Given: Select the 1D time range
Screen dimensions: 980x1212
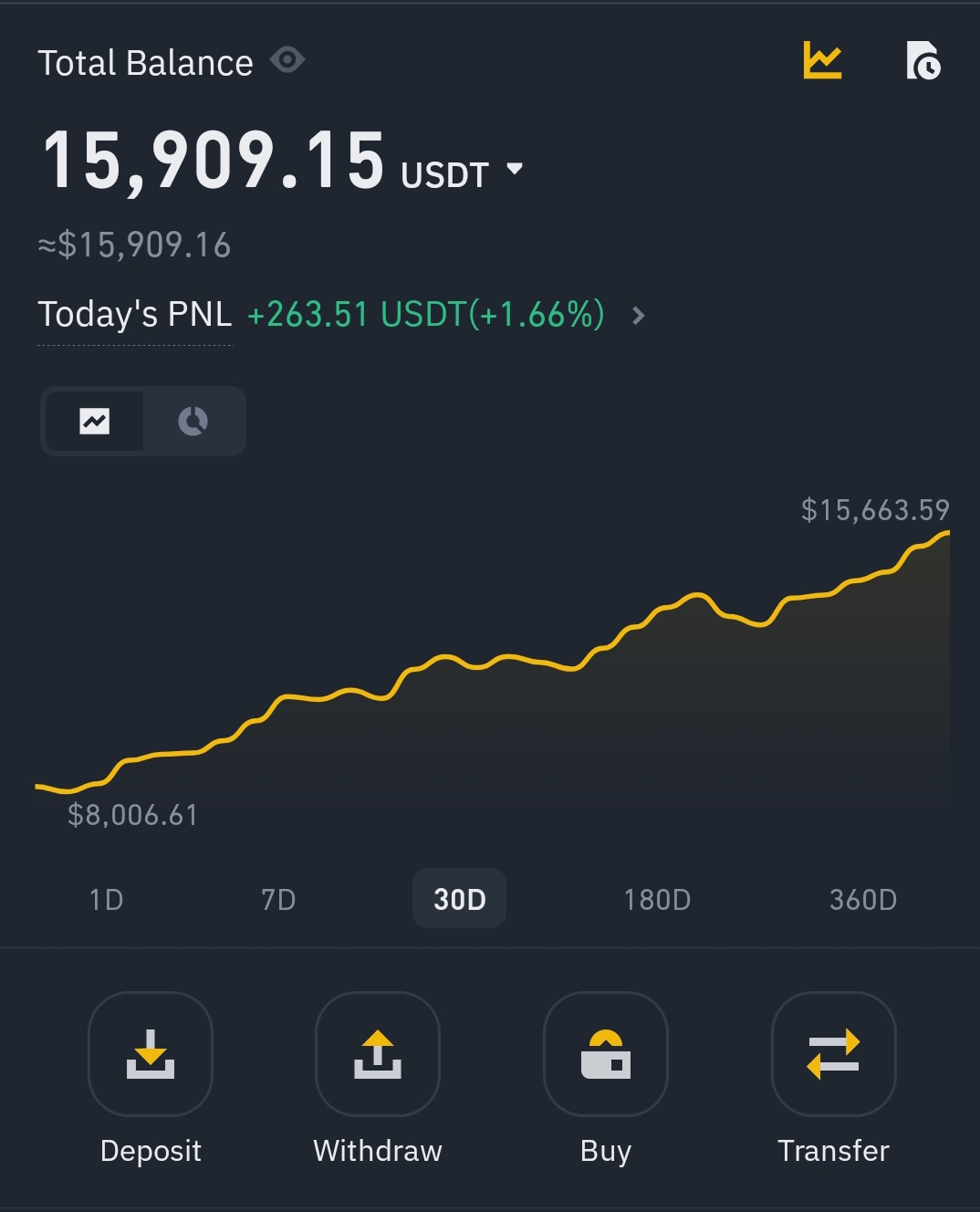Looking at the screenshot, I should coord(106,900).
